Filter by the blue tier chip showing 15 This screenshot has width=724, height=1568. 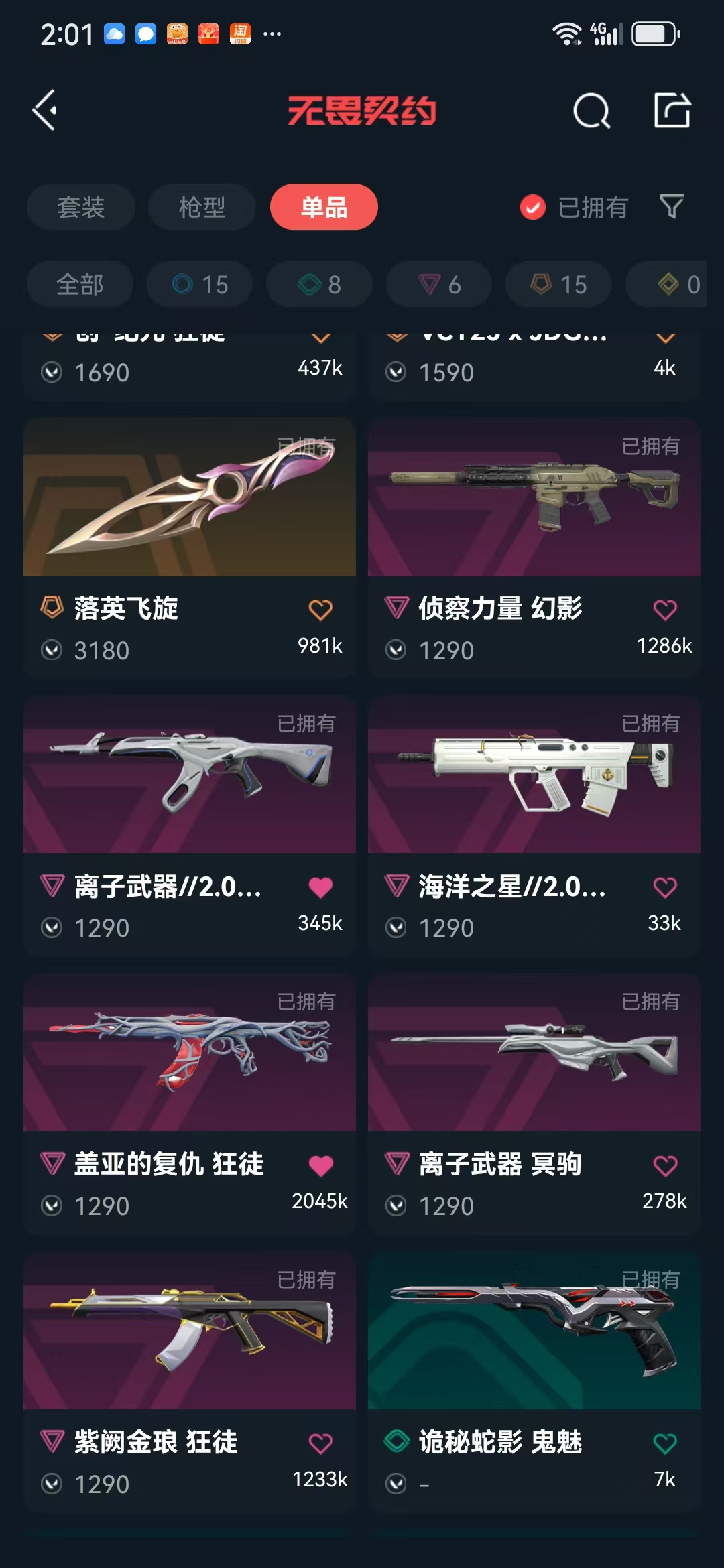(200, 284)
